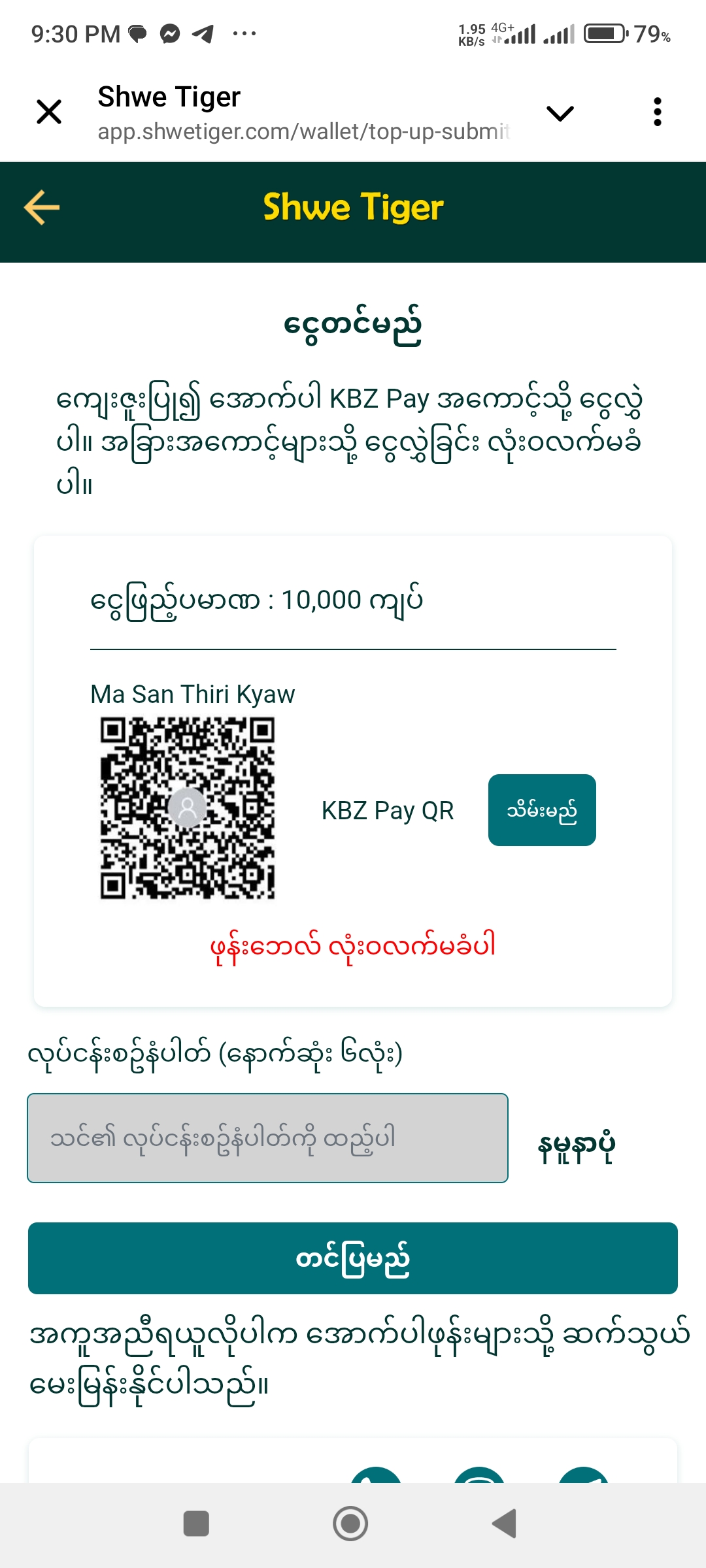View the sample image link (နမူနာပုံ)
706x1568 pixels.
point(576,1146)
